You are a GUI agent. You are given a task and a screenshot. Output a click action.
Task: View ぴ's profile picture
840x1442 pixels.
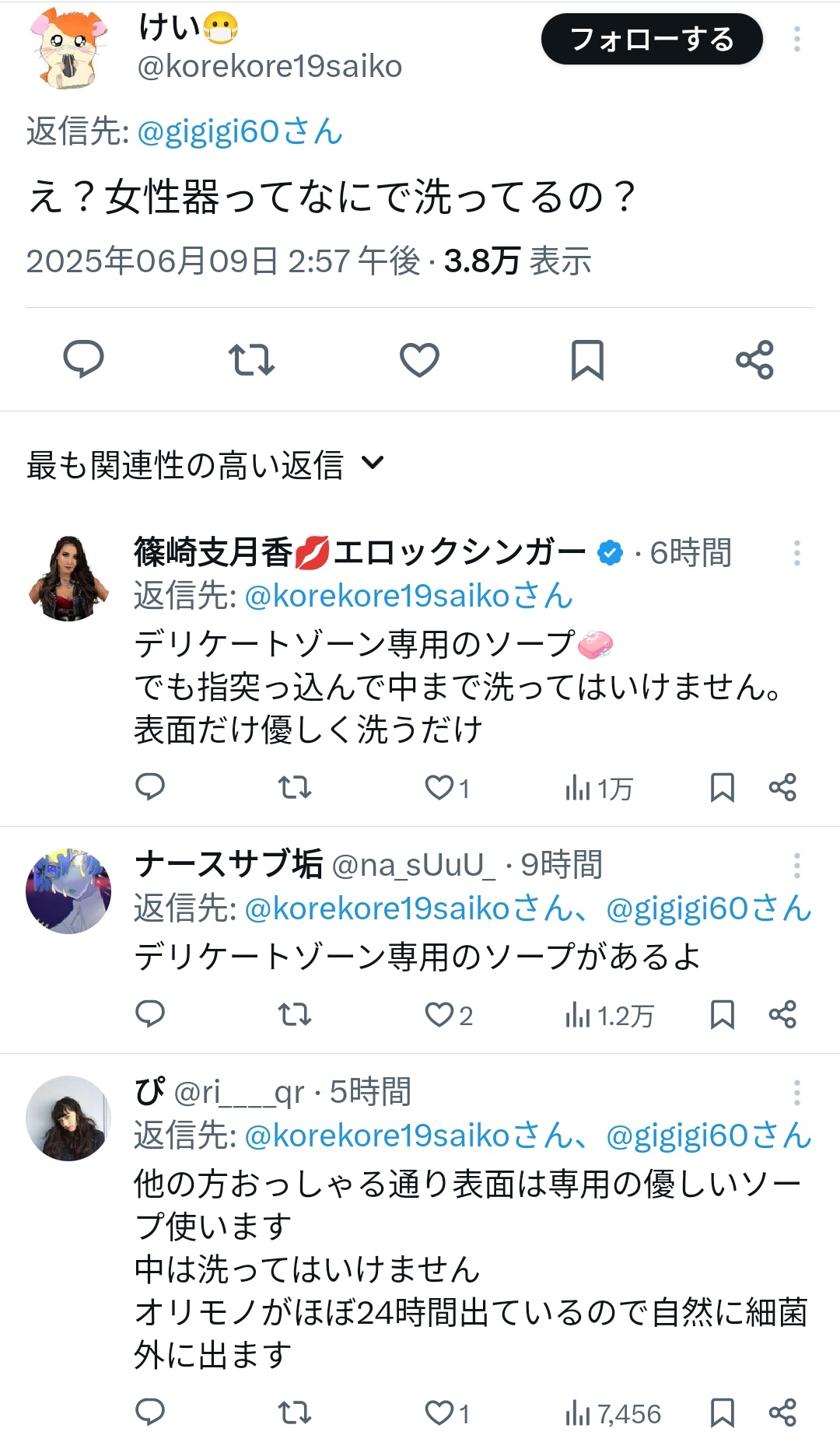point(68,1118)
